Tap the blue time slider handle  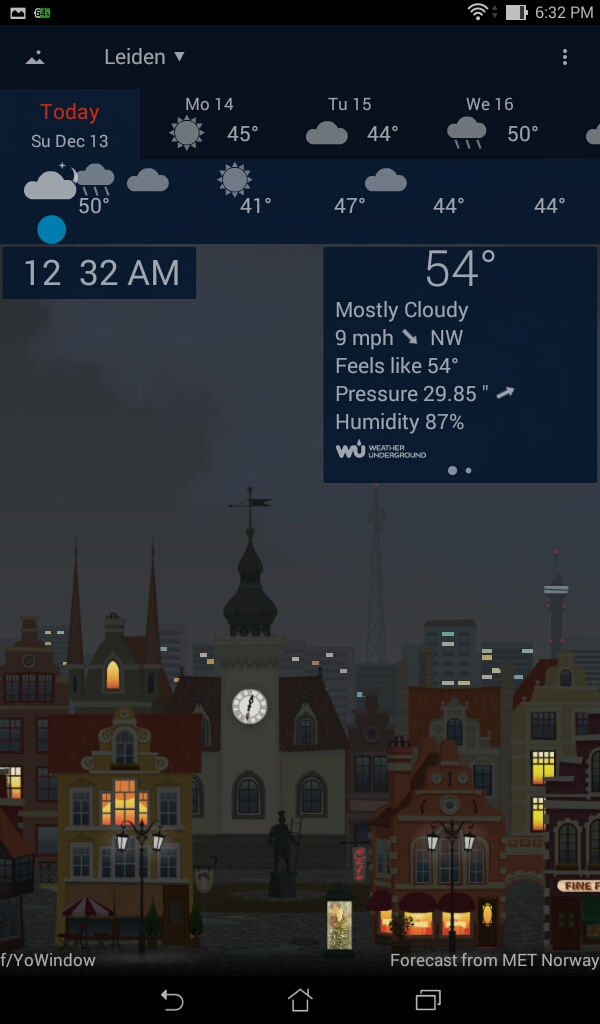point(52,230)
